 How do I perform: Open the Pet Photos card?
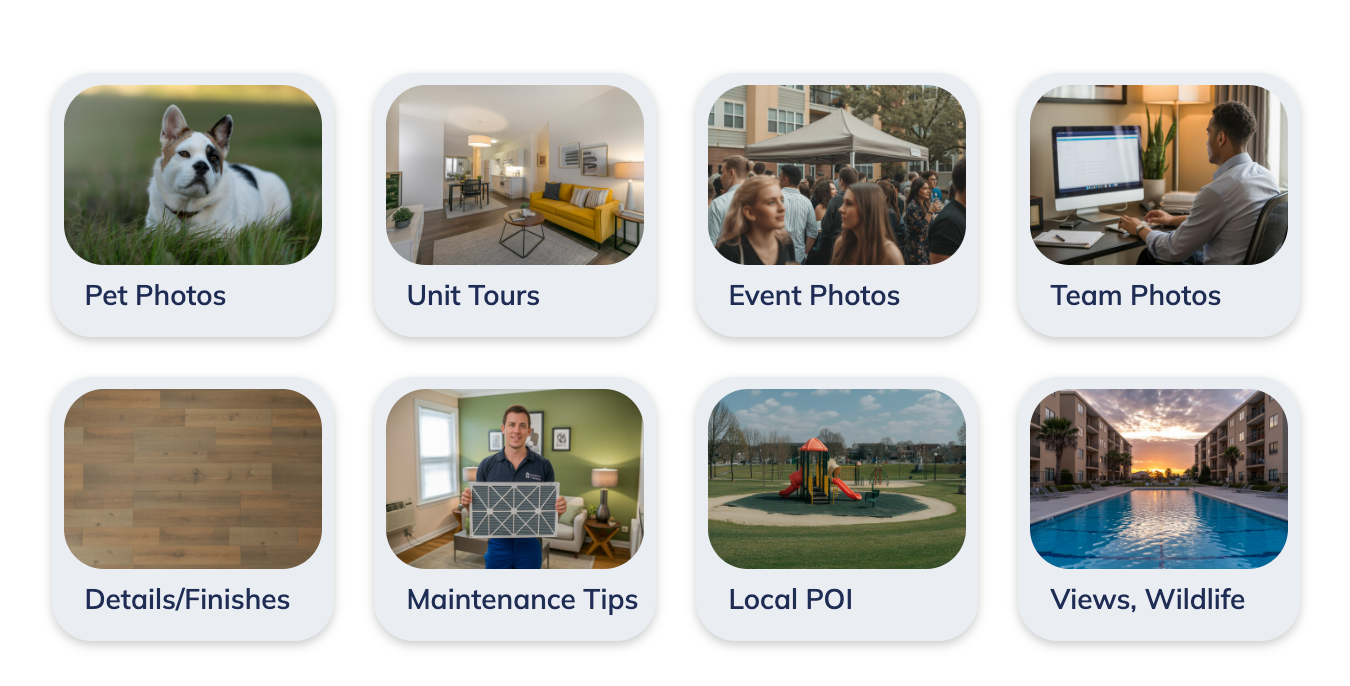(193, 205)
